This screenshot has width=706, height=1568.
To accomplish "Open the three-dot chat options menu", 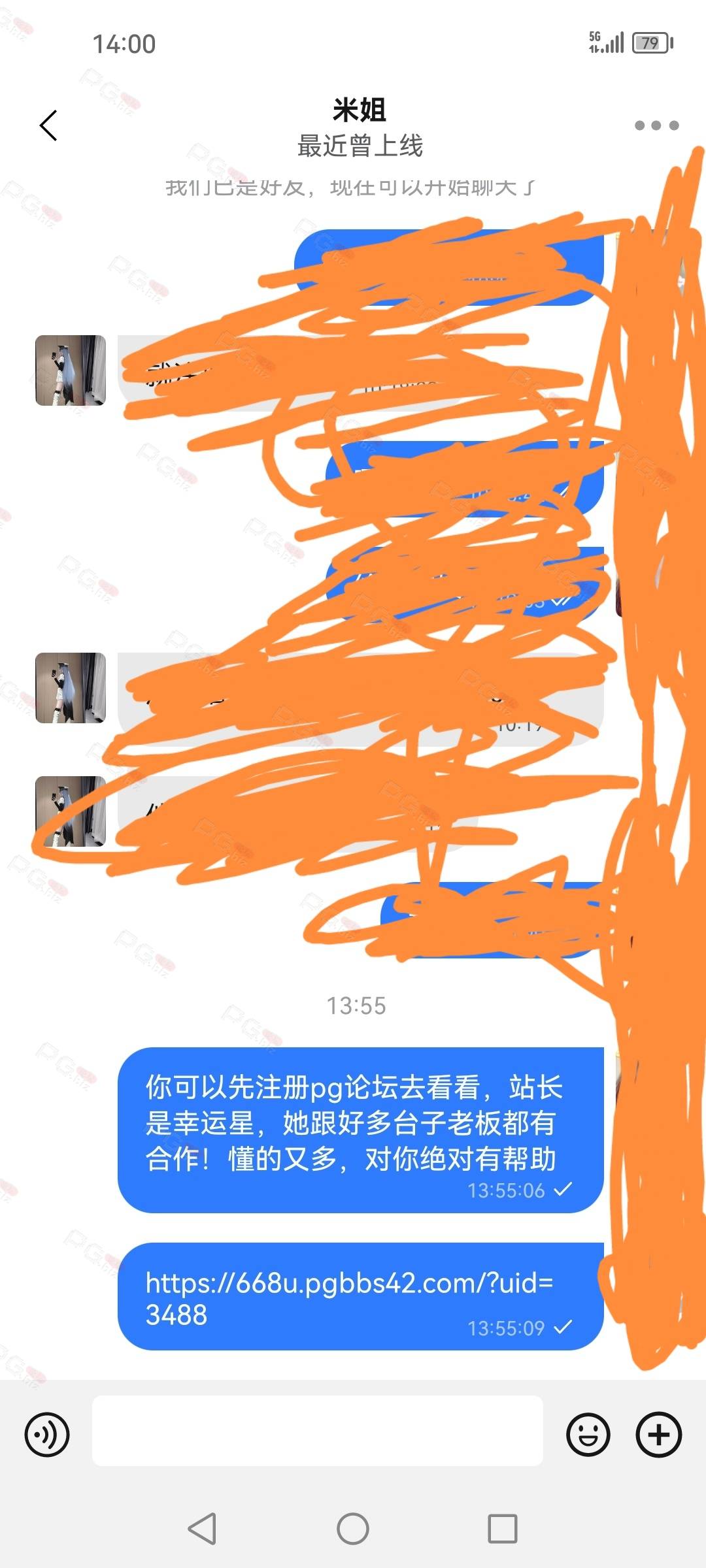I will [656, 125].
